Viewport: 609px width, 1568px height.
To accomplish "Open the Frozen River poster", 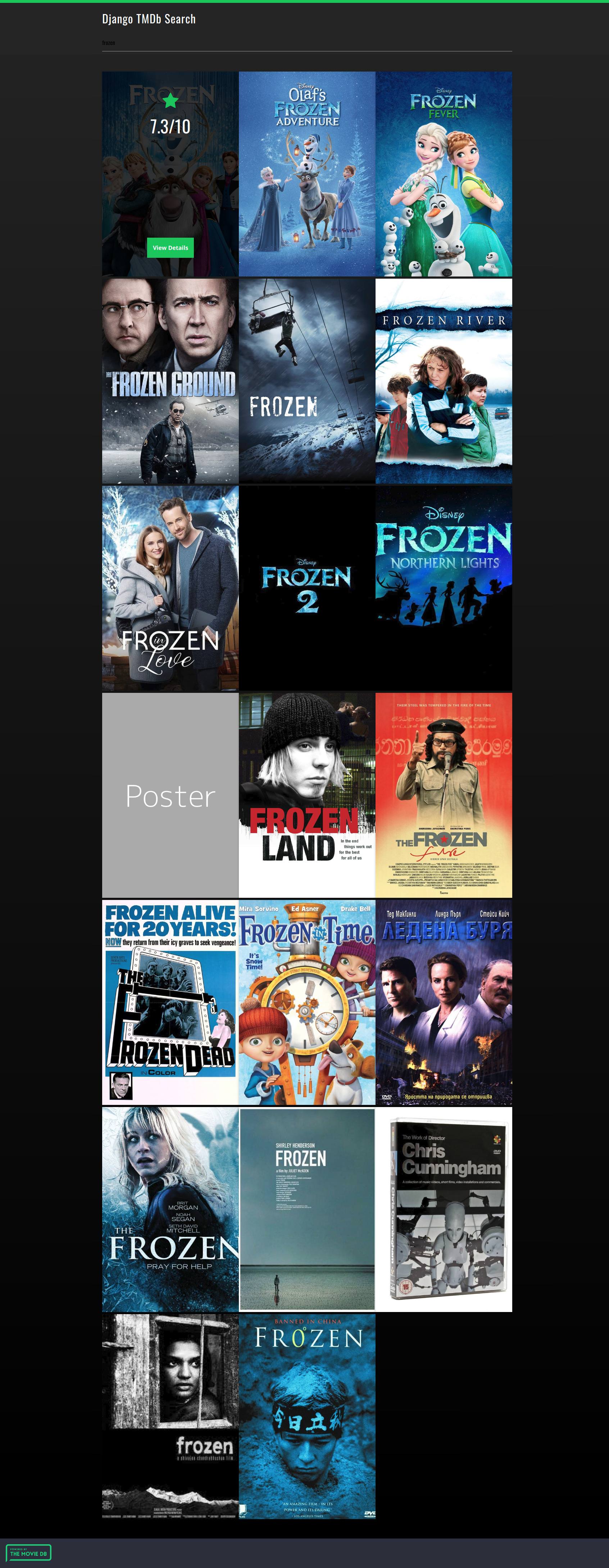I will click(x=444, y=381).
